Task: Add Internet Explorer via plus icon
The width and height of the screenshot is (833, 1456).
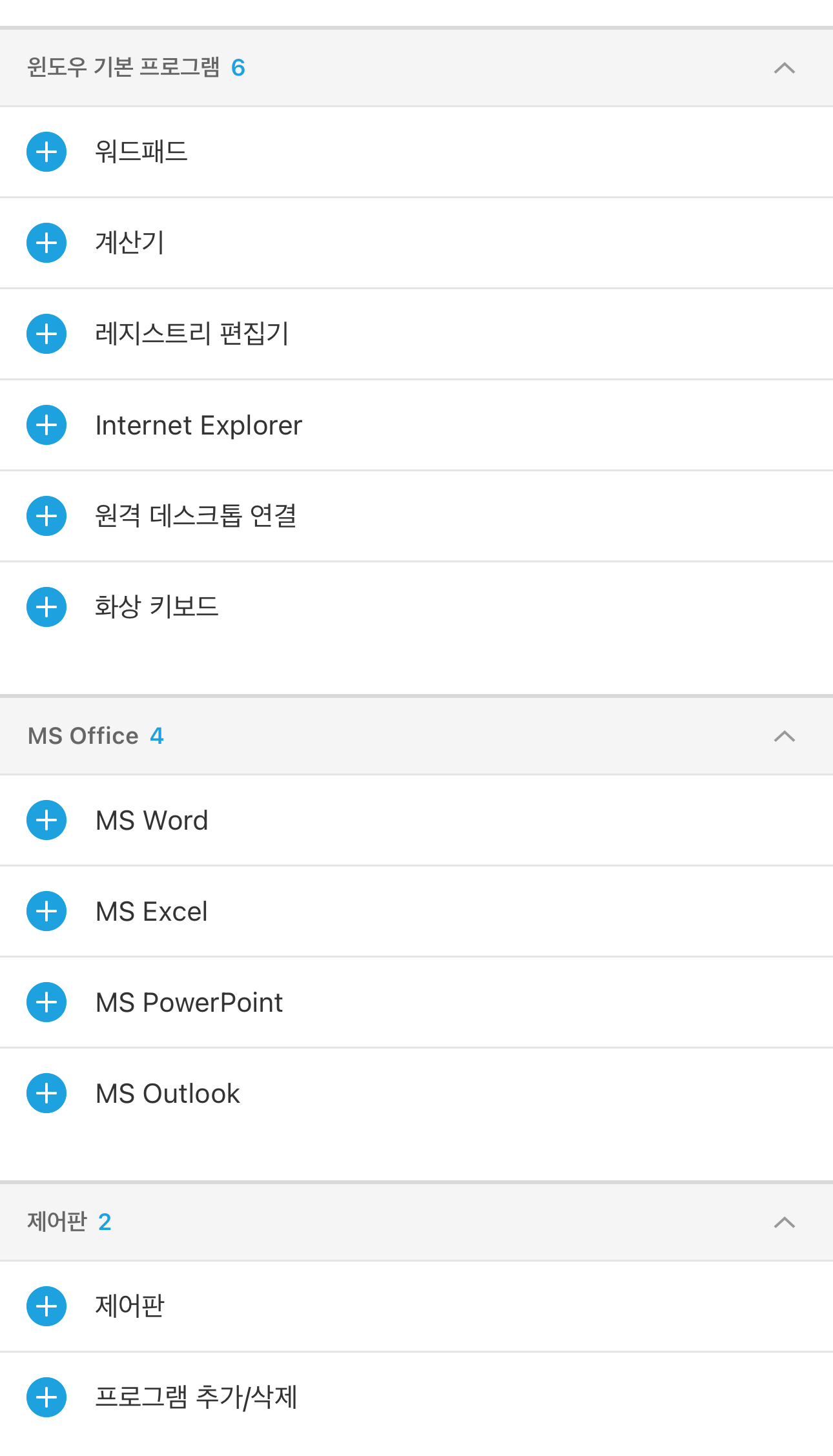Action: [46, 425]
